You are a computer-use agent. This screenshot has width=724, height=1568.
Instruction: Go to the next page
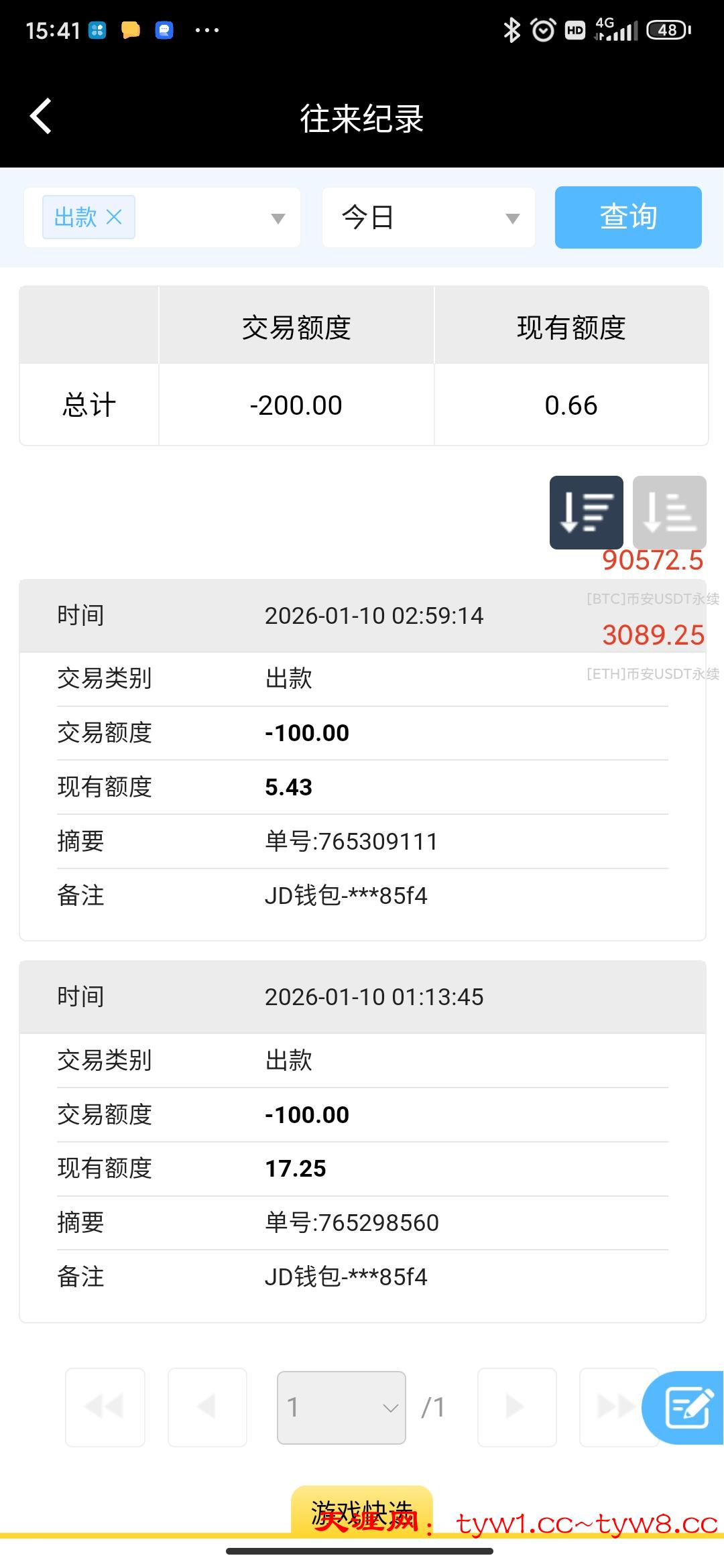(x=517, y=1407)
